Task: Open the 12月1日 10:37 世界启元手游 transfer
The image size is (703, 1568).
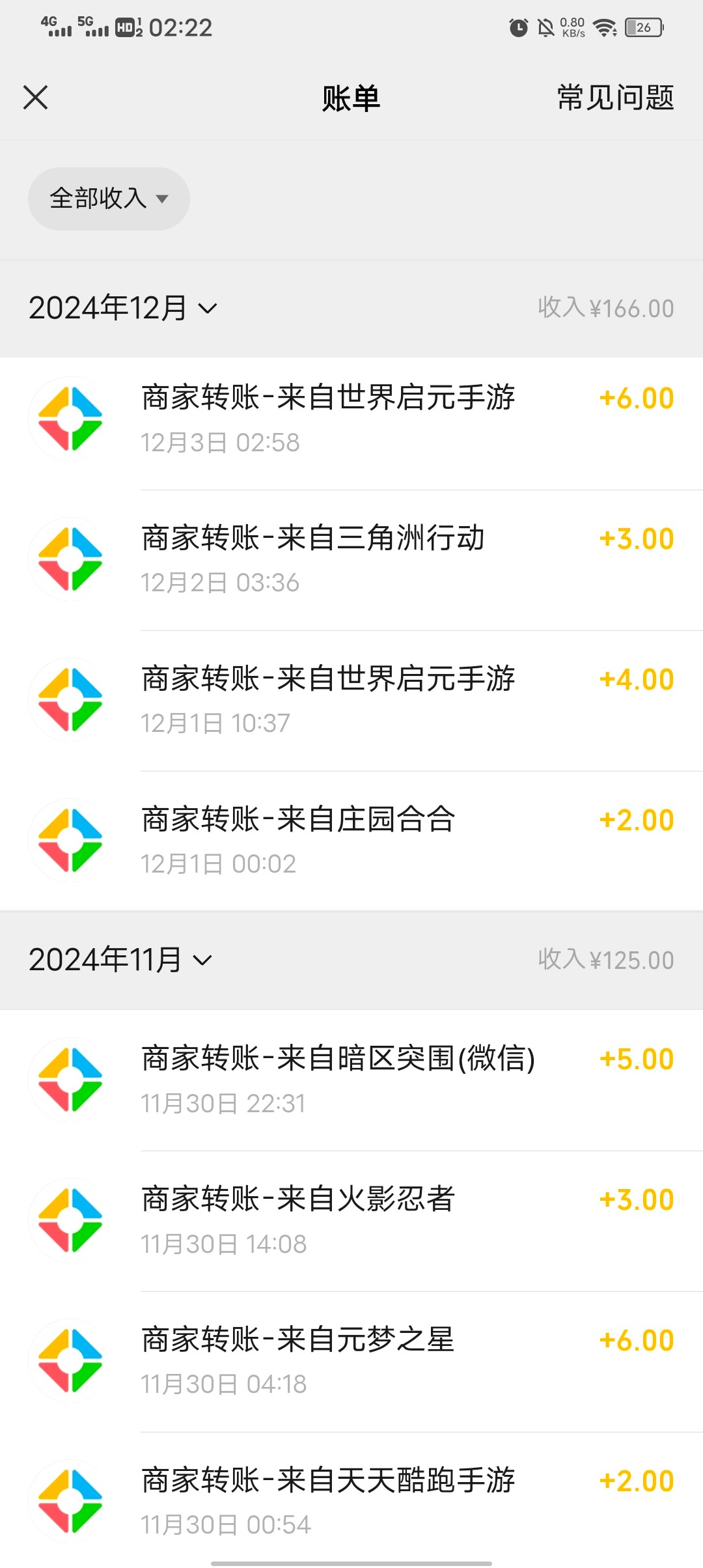Action: pyautogui.click(x=351, y=700)
